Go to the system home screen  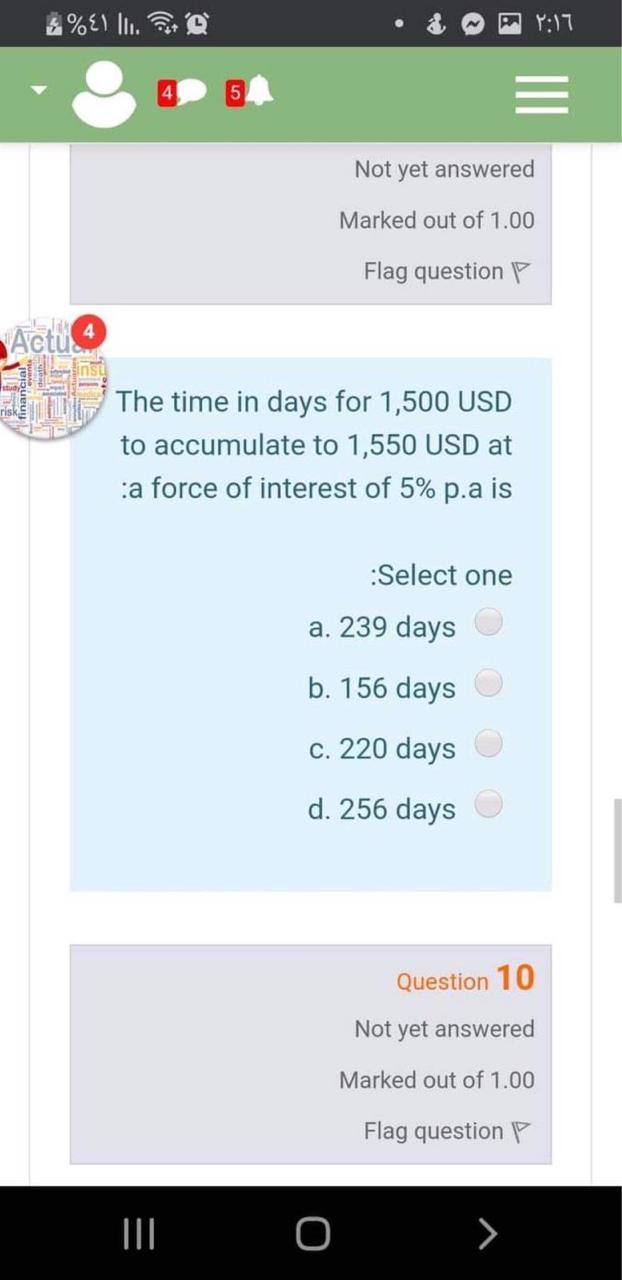(x=310, y=1234)
